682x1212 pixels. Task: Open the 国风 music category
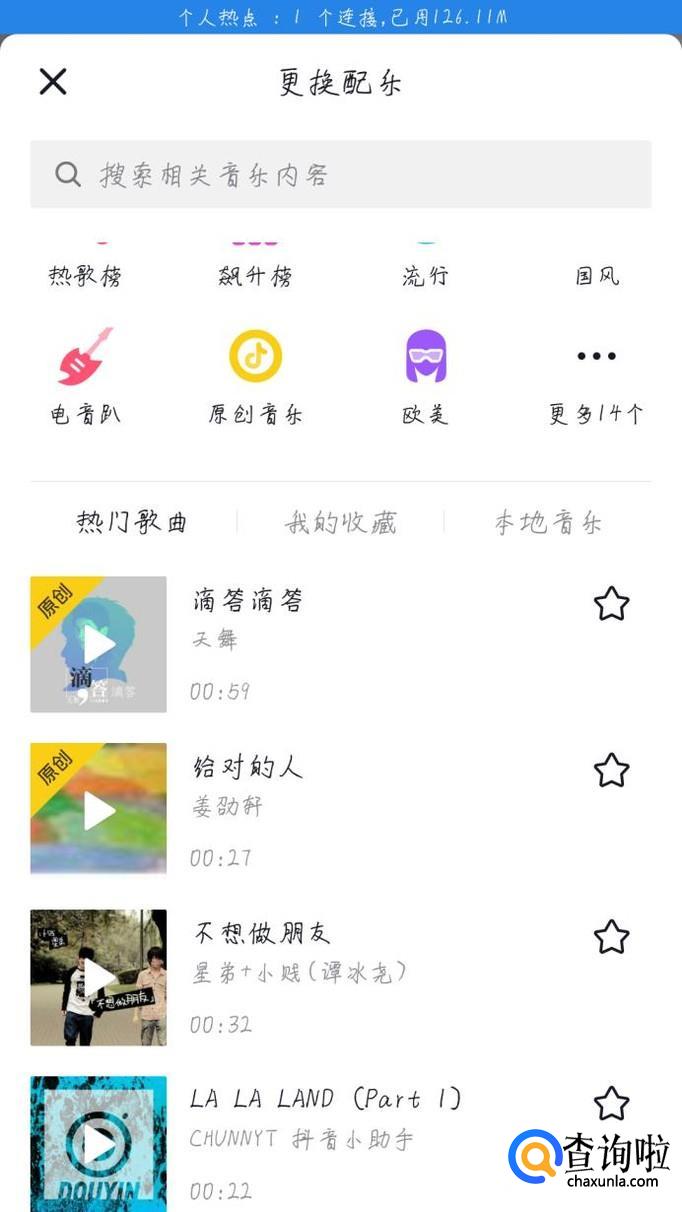click(x=597, y=275)
